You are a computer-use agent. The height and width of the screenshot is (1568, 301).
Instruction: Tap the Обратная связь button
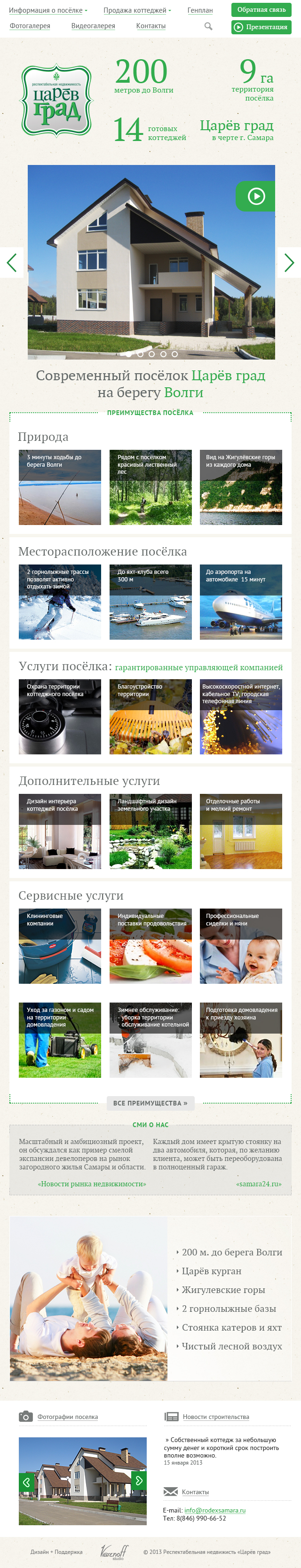(261, 10)
